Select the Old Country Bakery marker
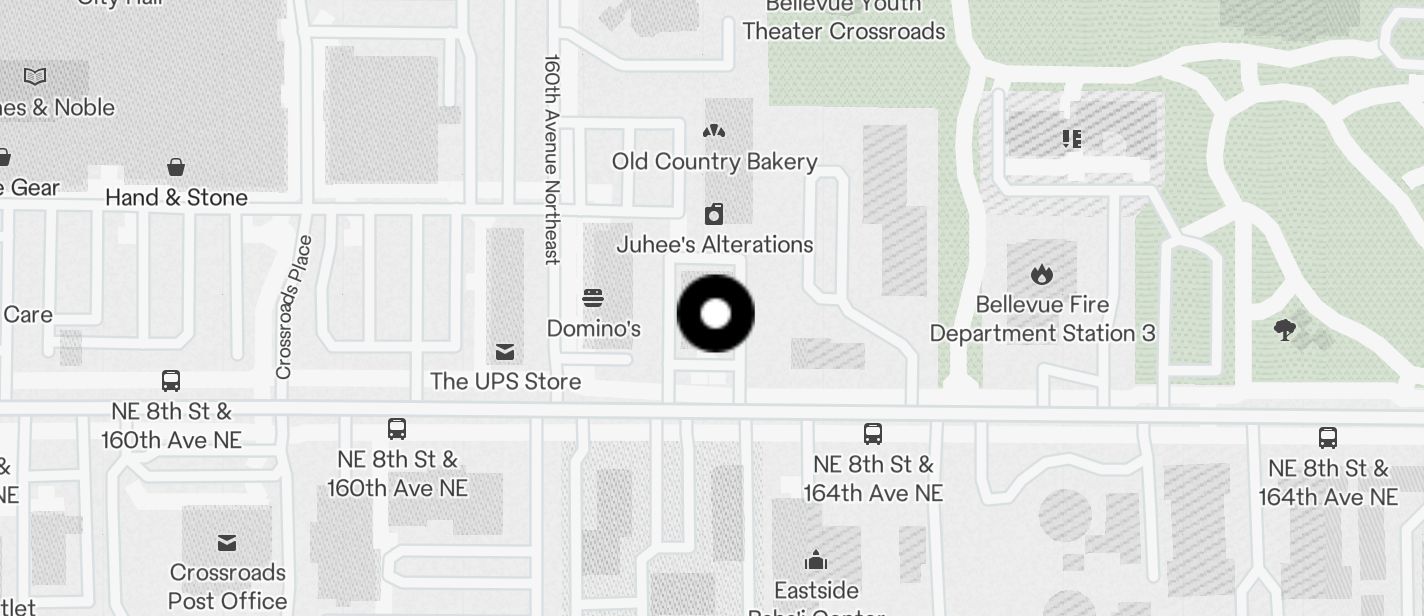This screenshot has height=616, width=1424. coord(714,131)
